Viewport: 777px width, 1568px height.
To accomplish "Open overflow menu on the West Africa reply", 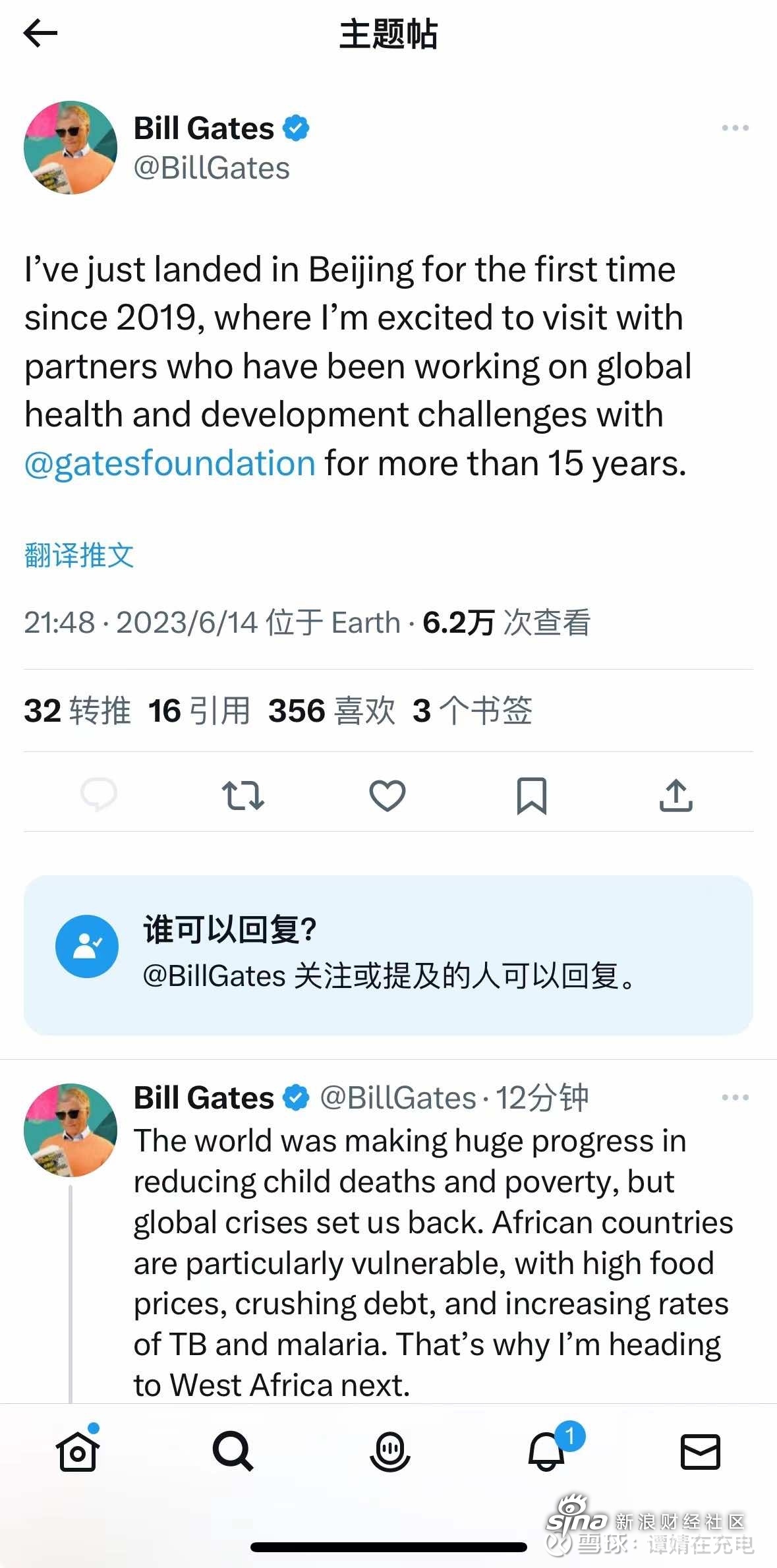I will click(x=735, y=1097).
